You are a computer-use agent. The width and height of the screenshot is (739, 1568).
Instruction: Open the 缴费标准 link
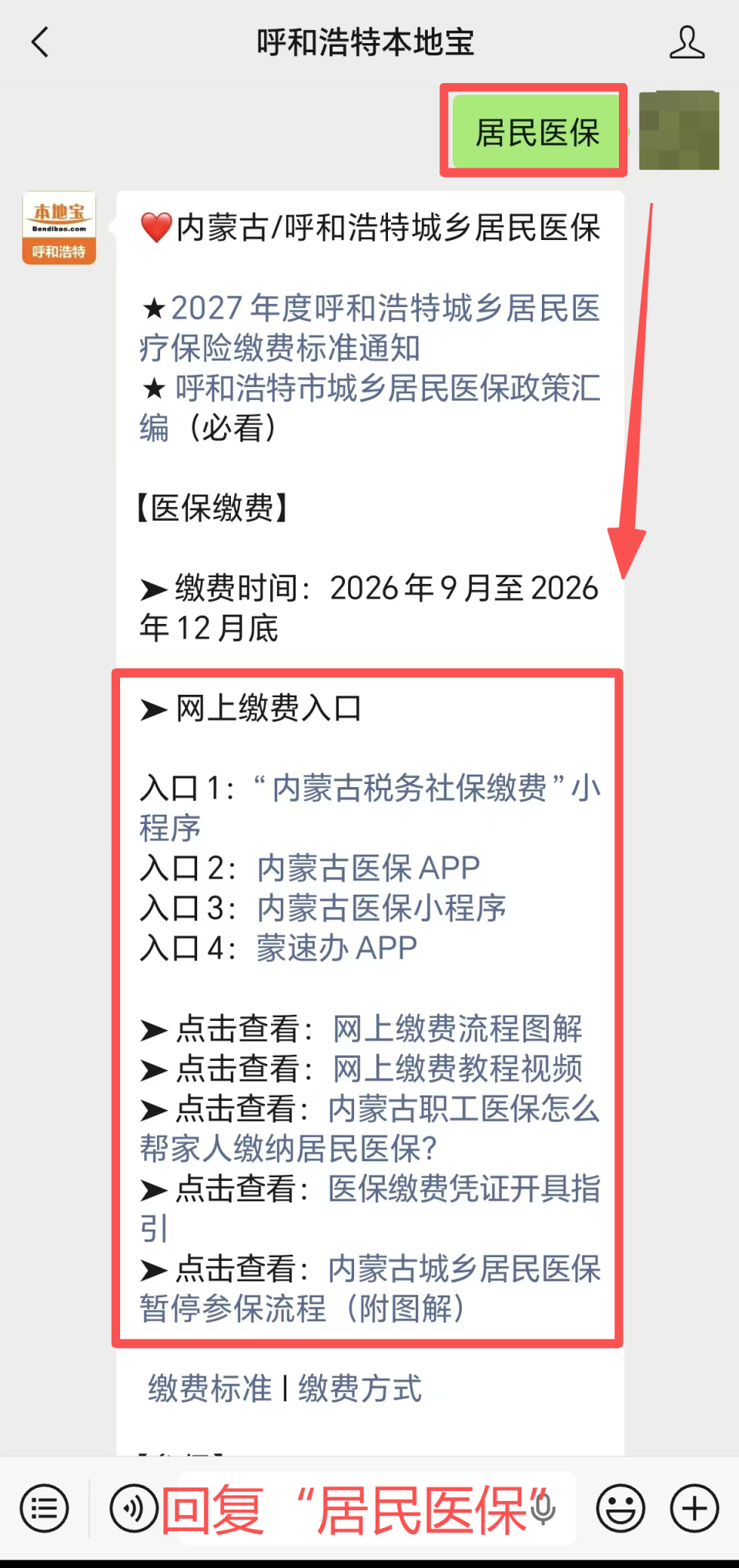tap(210, 1388)
